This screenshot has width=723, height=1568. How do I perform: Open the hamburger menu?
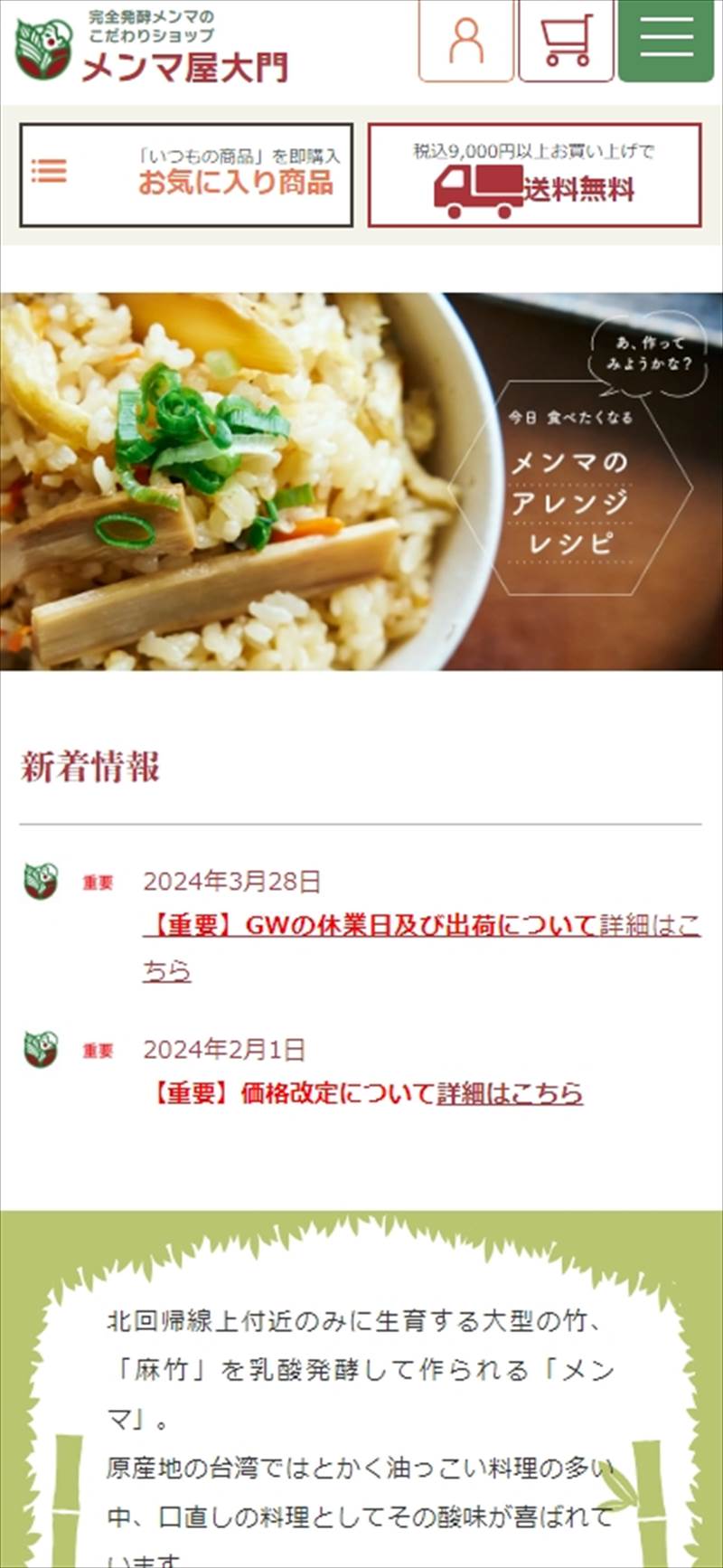click(x=666, y=41)
